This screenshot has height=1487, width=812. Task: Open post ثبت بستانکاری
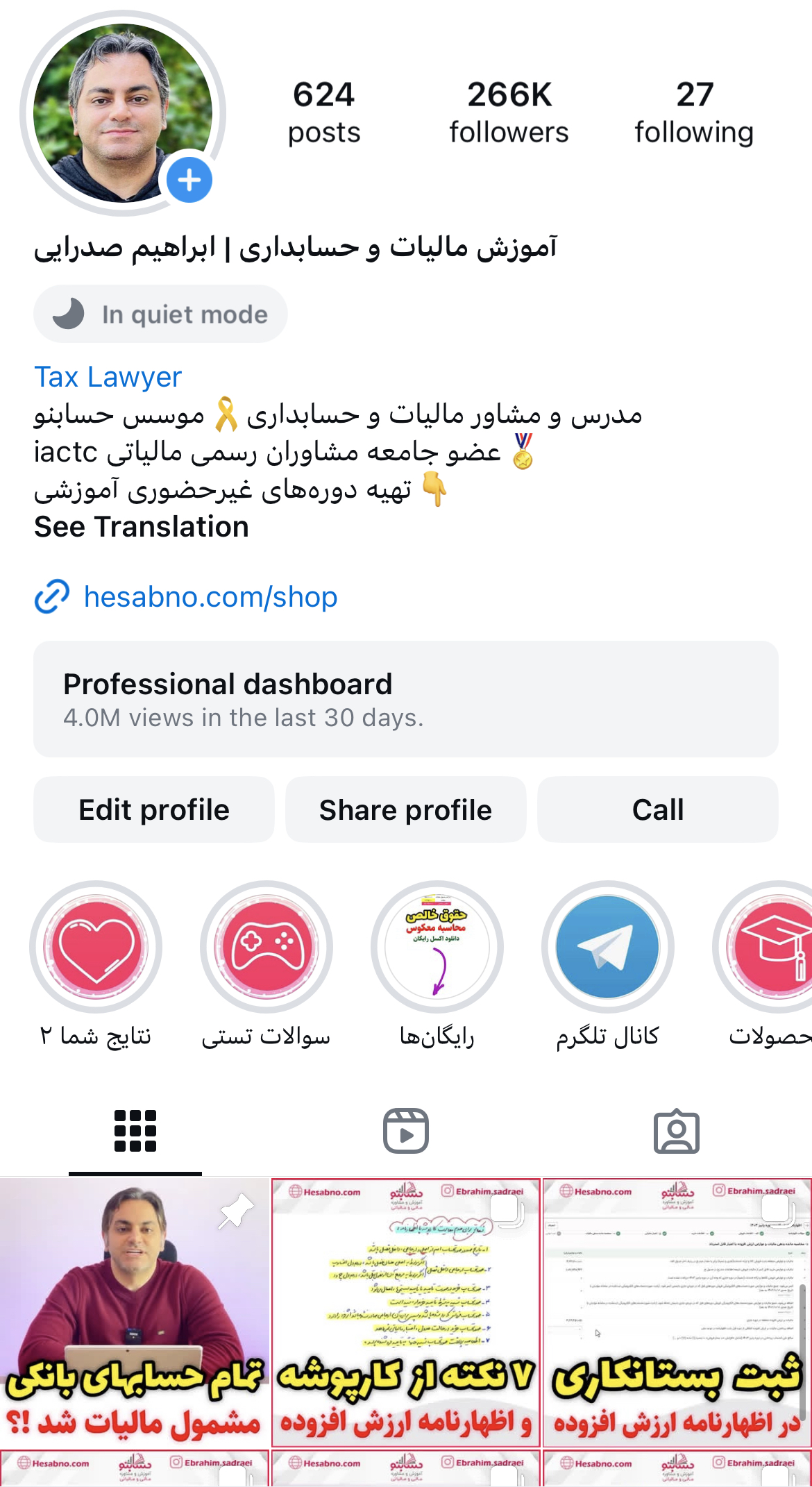pyautogui.click(x=677, y=1312)
